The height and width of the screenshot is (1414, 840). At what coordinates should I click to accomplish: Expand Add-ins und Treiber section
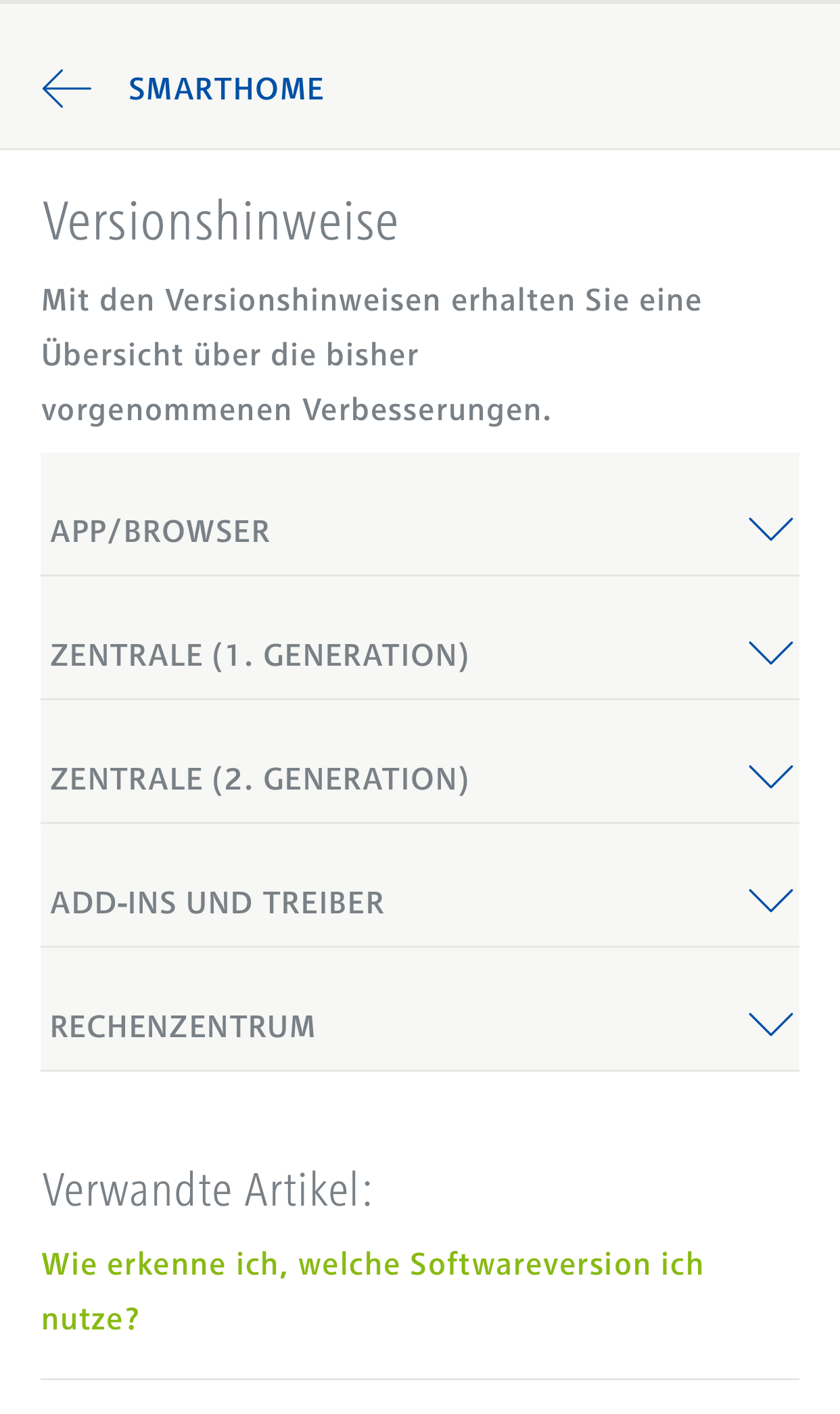(419, 901)
